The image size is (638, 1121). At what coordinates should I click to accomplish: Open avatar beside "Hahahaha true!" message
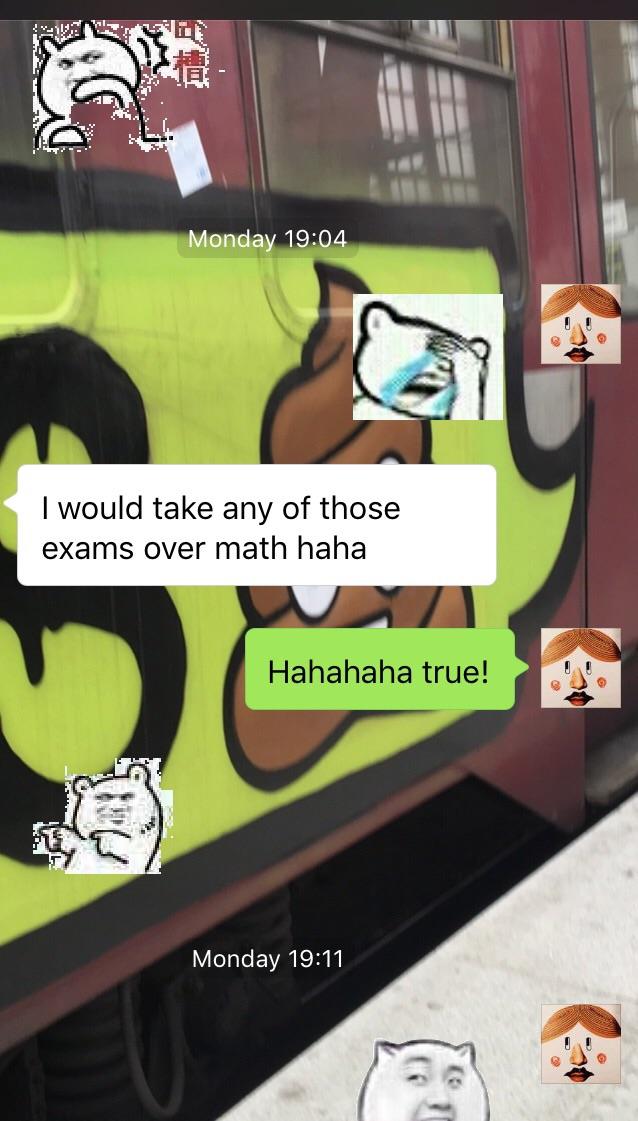pos(581,668)
